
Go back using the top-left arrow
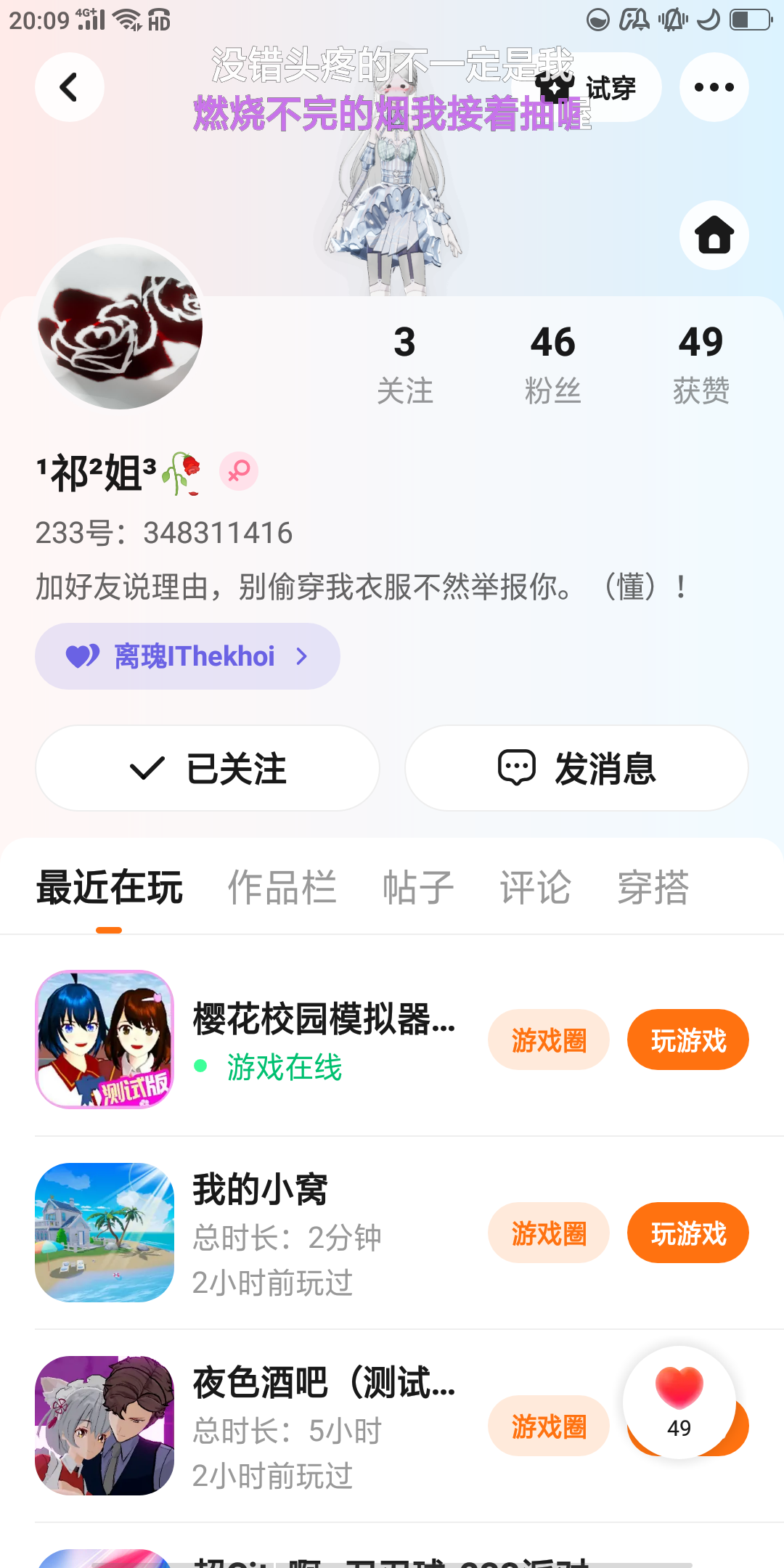point(70,87)
